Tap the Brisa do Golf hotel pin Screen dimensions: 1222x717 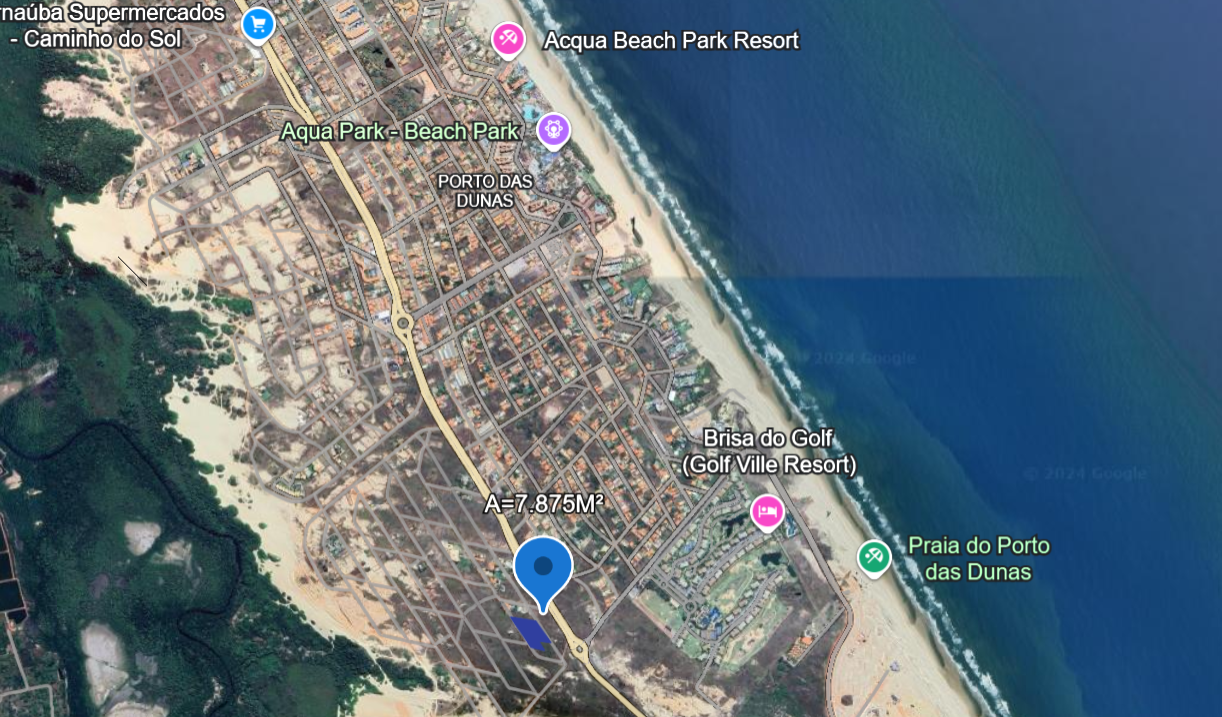[x=767, y=512]
